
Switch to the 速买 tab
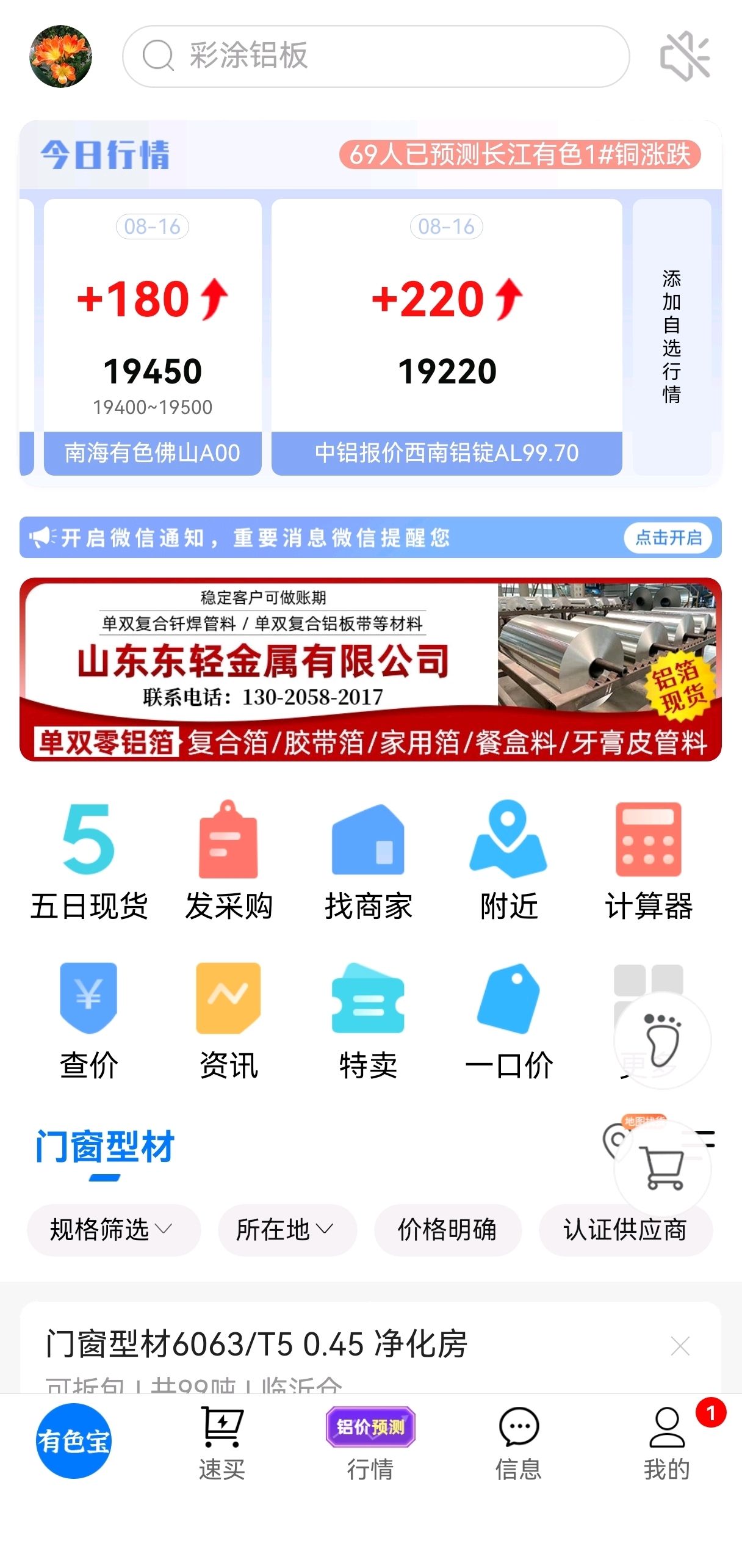[222, 1443]
